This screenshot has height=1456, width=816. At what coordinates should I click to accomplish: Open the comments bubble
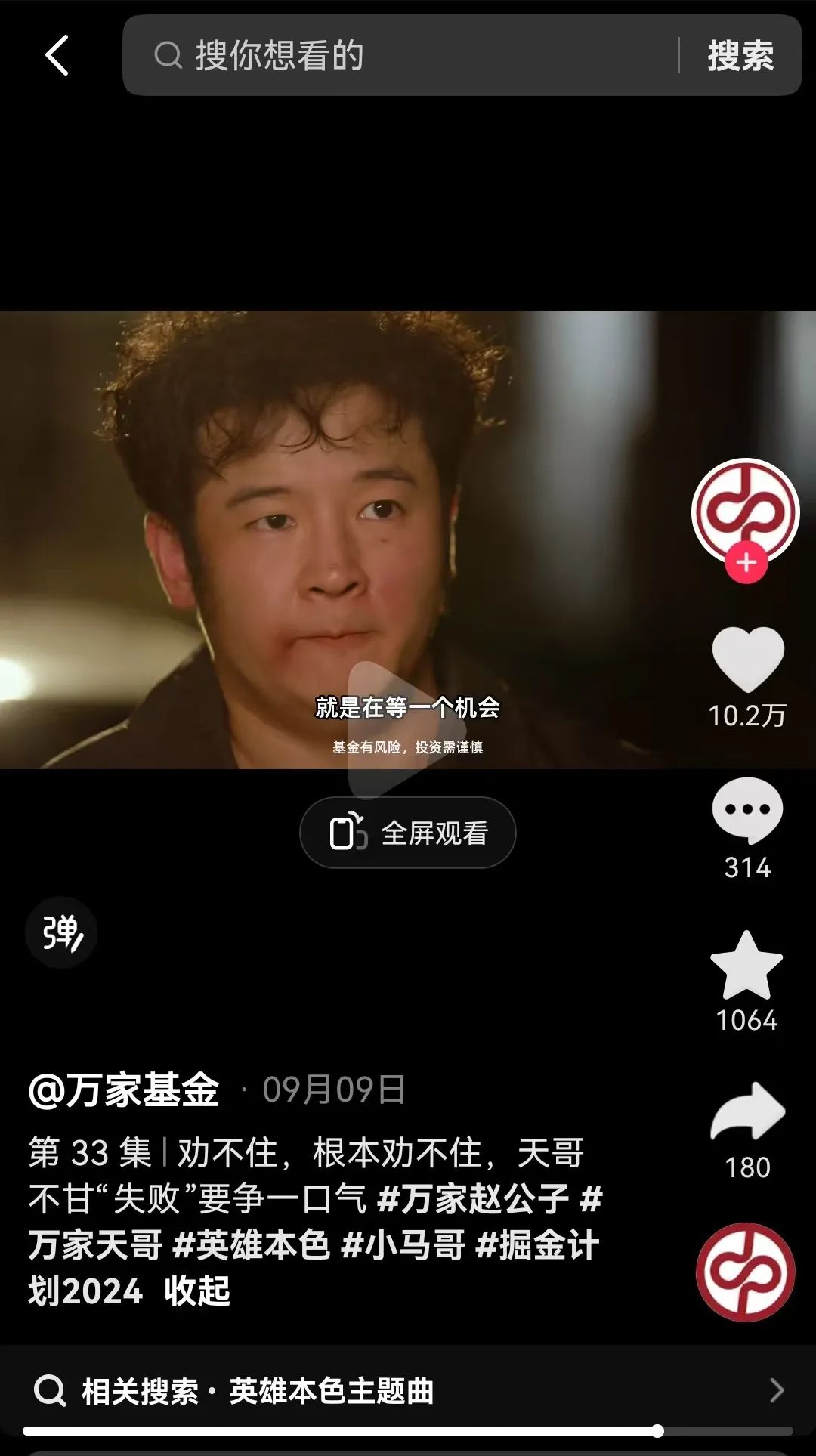click(747, 810)
